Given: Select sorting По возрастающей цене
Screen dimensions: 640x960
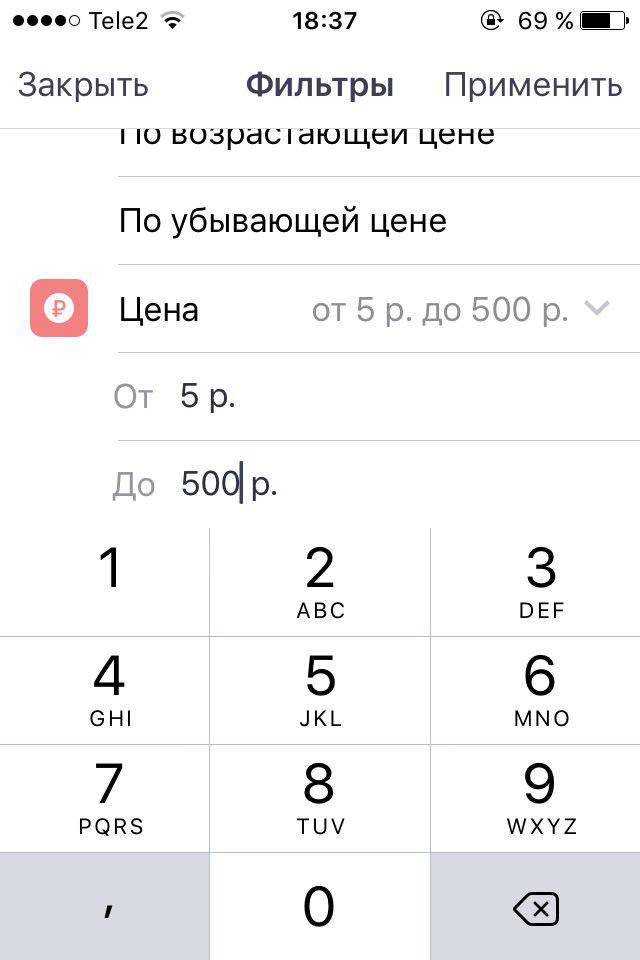Looking at the screenshot, I should (x=307, y=140).
